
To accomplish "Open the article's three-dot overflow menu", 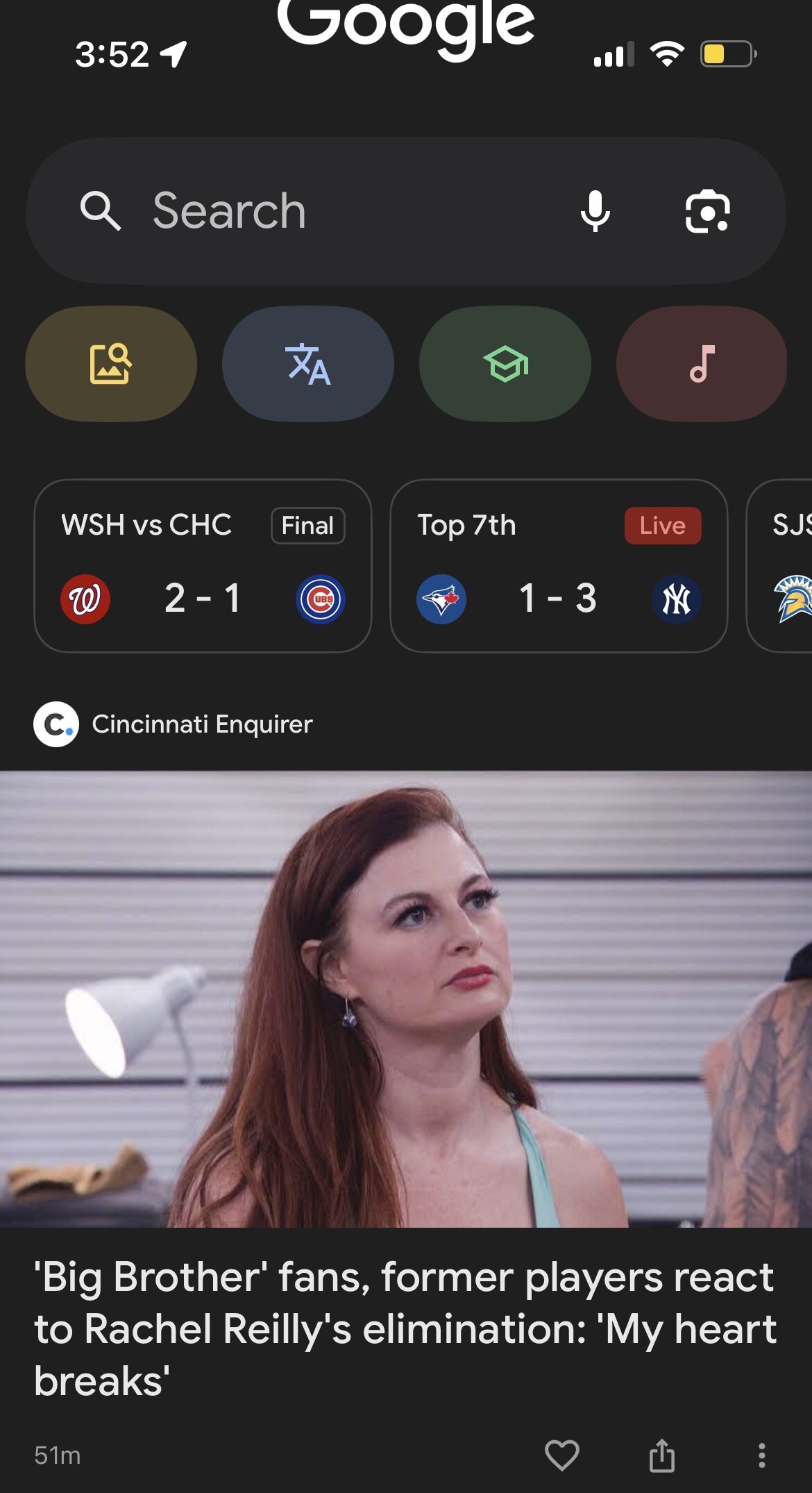I will [761, 1455].
